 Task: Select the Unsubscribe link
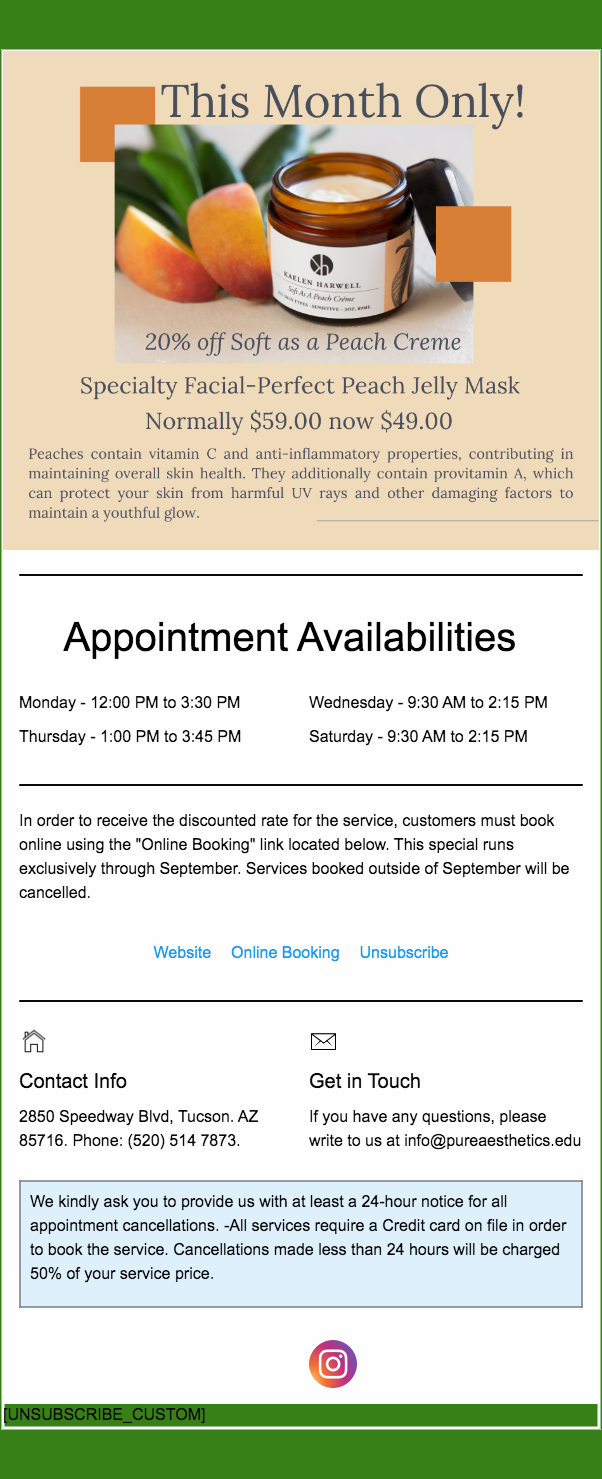[x=403, y=952]
